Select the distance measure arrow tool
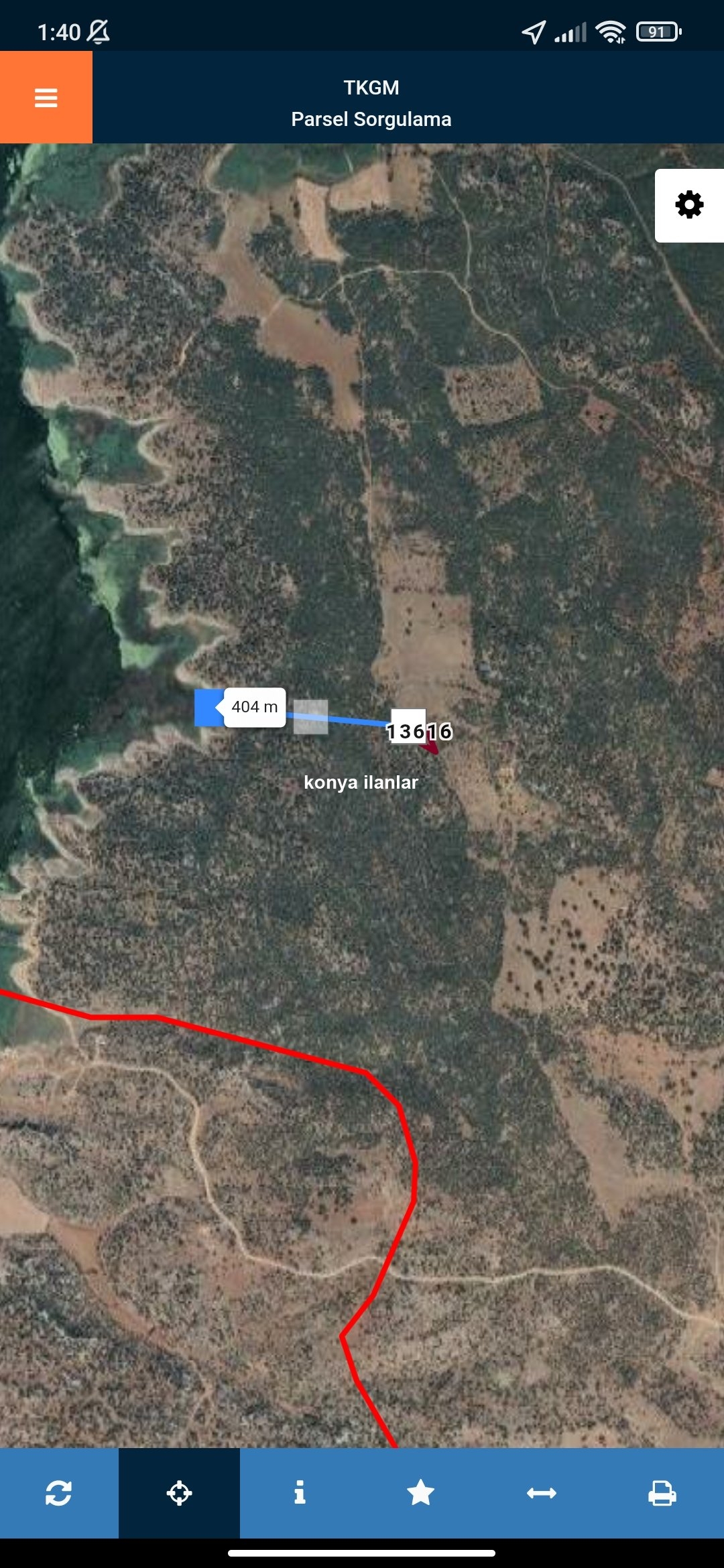Viewport: 724px width, 1568px height. coord(541,1493)
